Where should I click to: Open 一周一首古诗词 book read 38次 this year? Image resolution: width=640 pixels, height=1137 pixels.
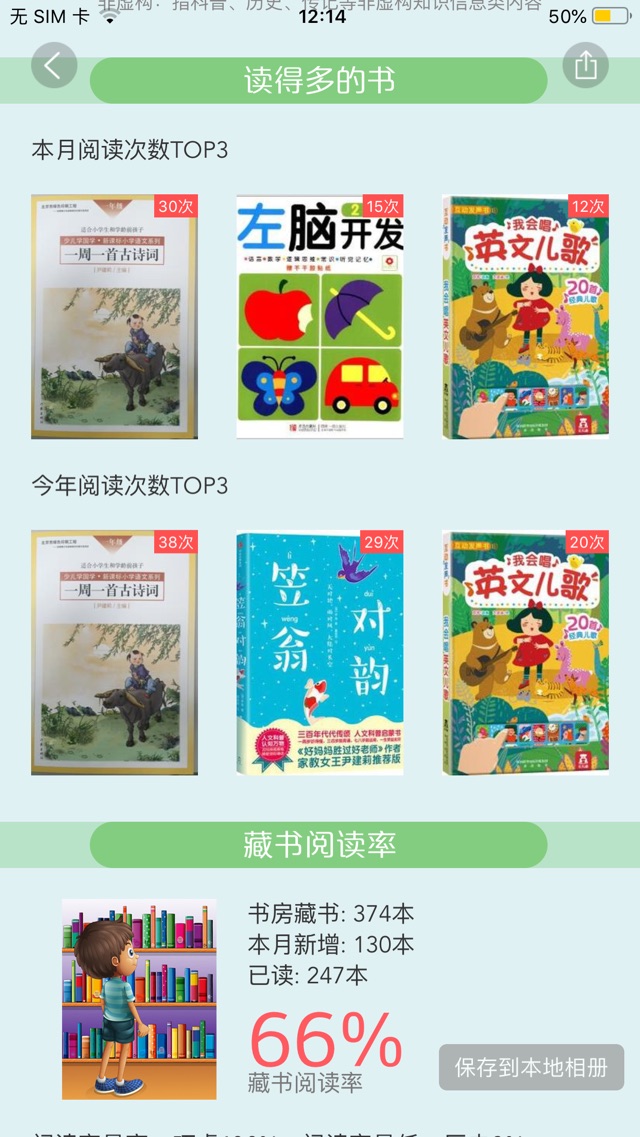(x=114, y=653)
